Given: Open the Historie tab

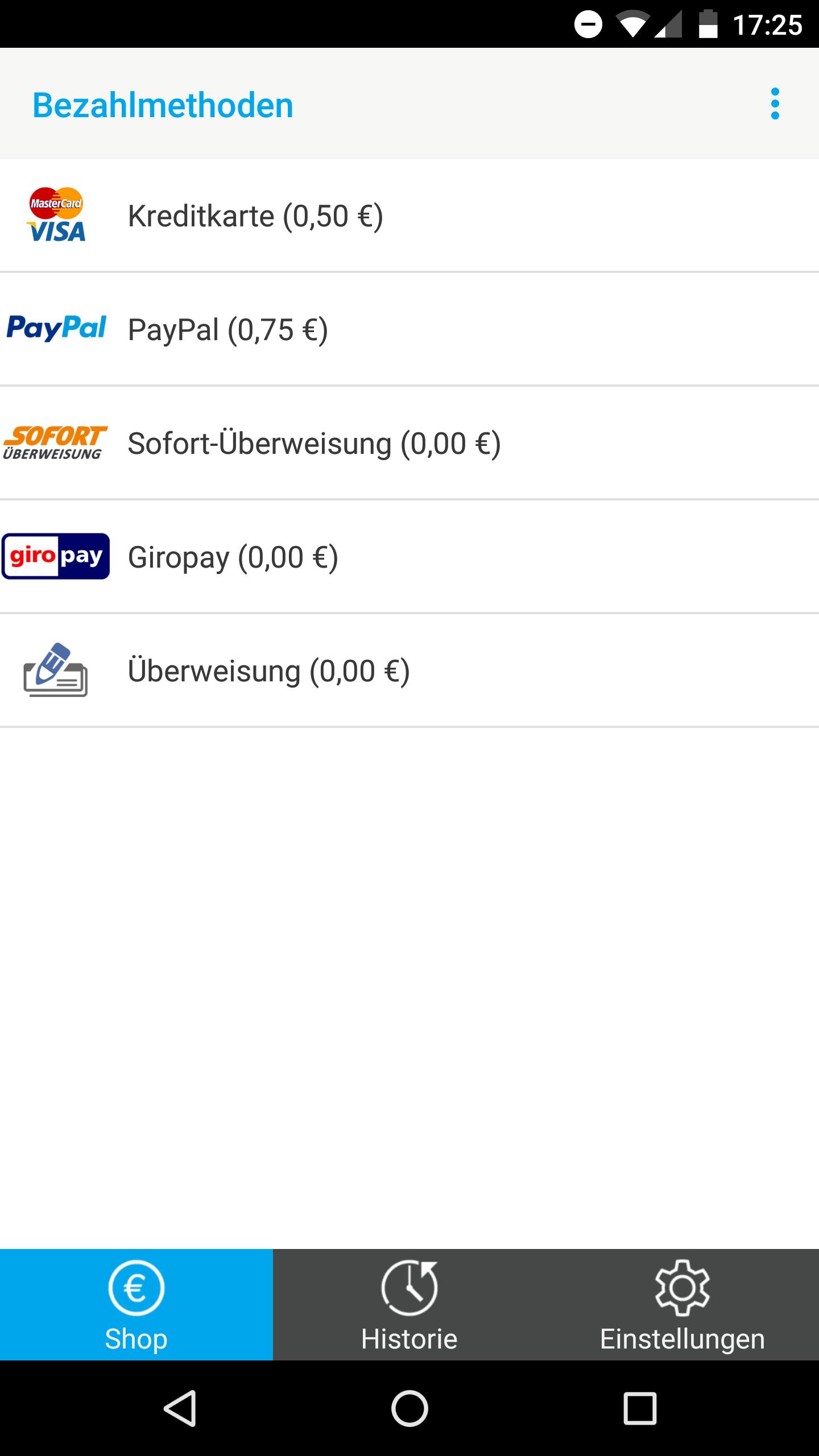Looking at the screenshot, I should coord(409,1305).
